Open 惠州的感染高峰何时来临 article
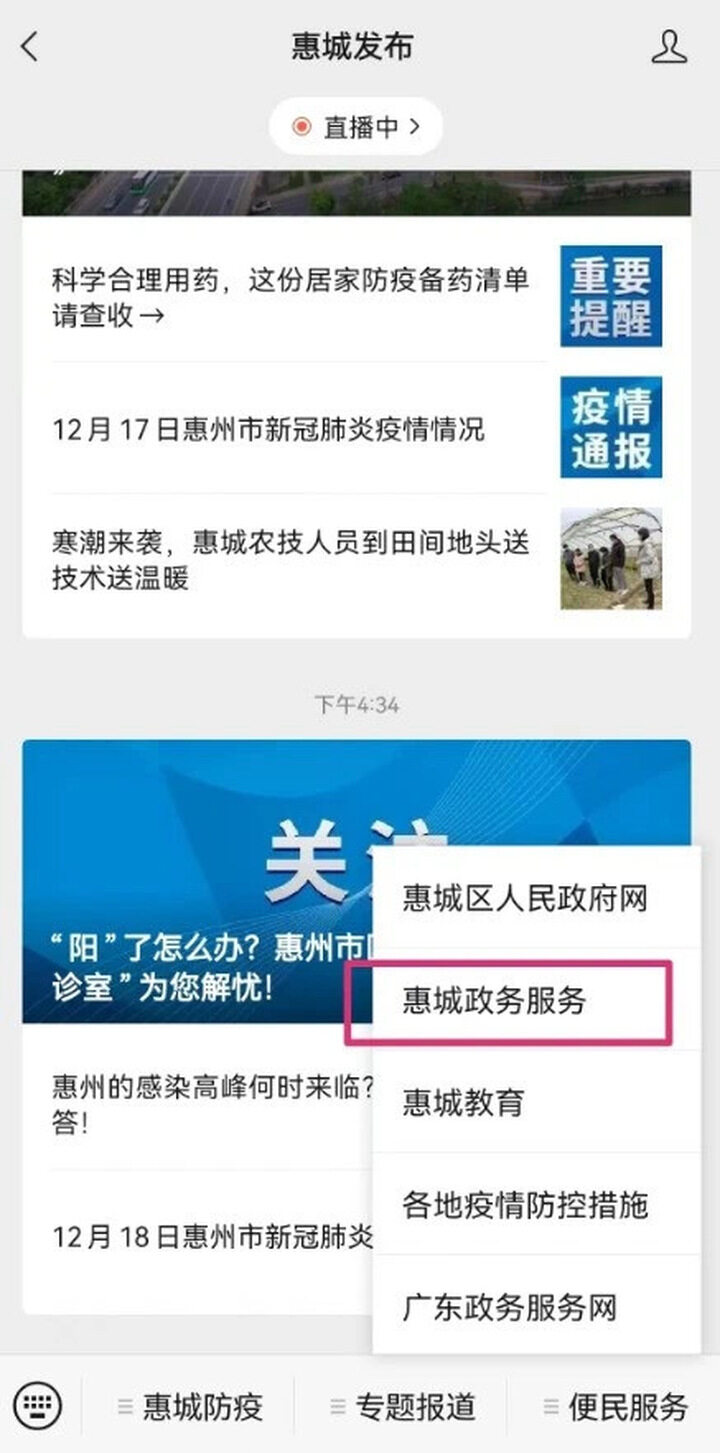 (200, 1103)
